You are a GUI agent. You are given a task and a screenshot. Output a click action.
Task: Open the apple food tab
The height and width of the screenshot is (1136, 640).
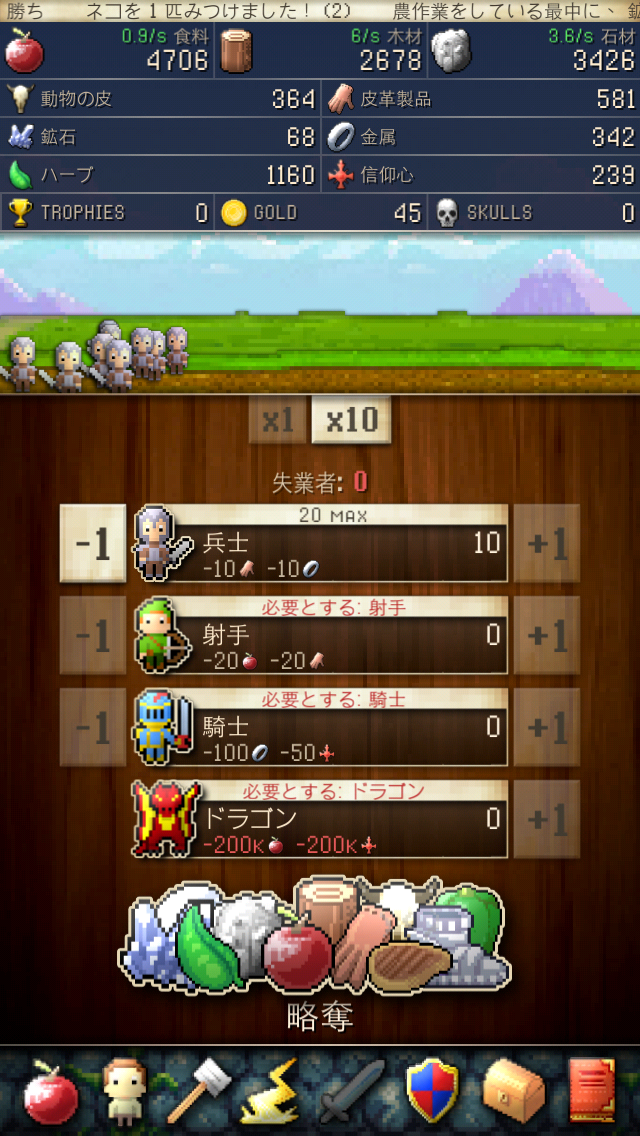(x=49, y=1092)
